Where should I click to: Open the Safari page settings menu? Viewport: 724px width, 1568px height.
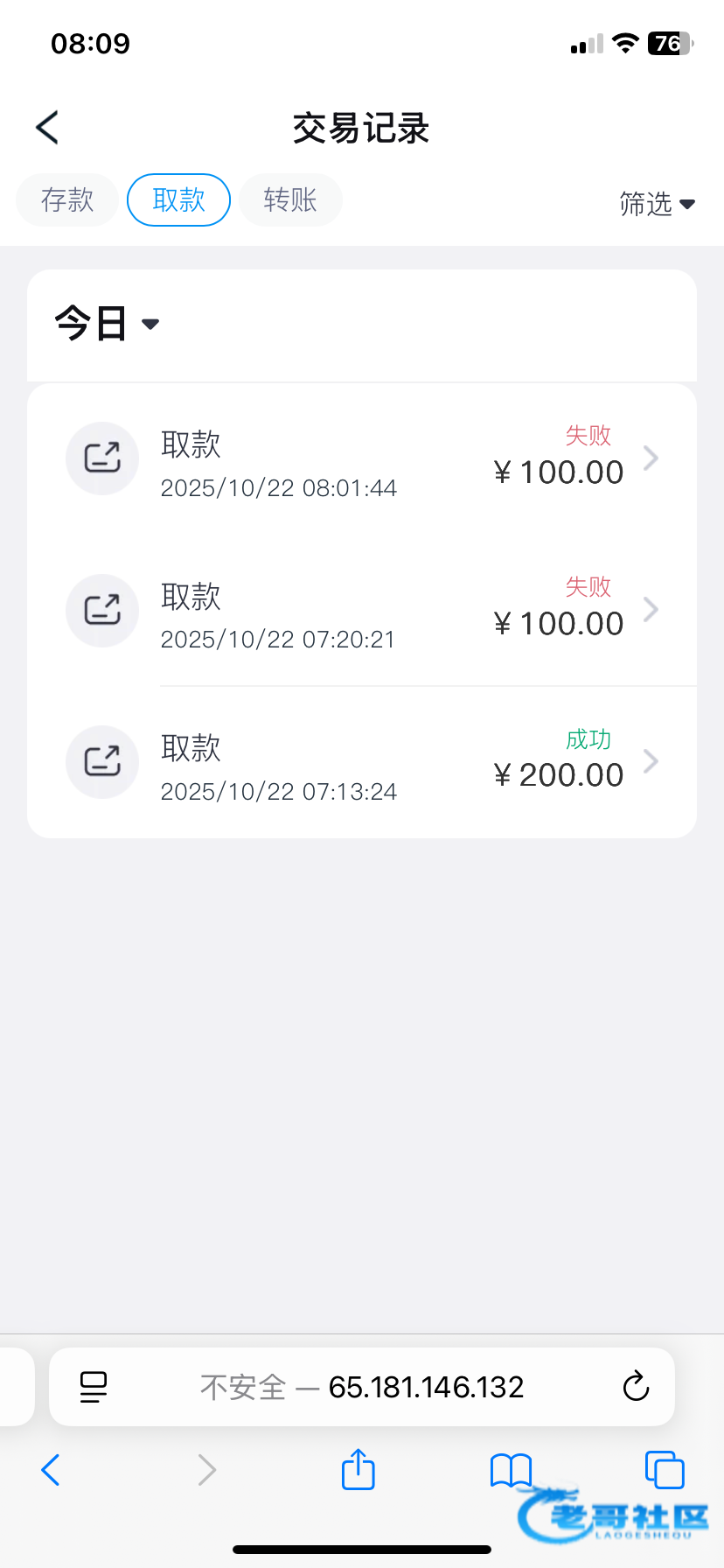click(94, 1387)
